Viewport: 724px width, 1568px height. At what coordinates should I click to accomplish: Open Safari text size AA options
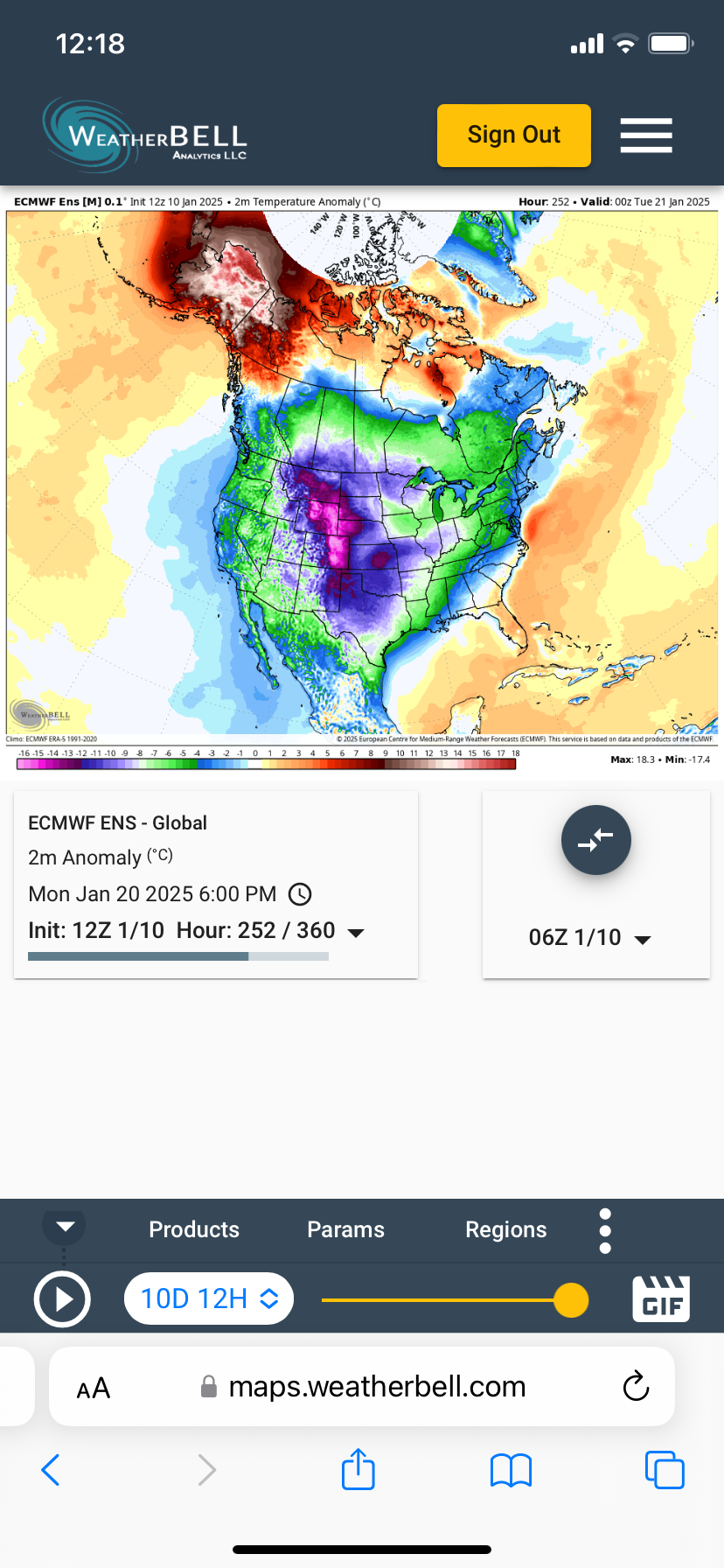pos(94,1389)
